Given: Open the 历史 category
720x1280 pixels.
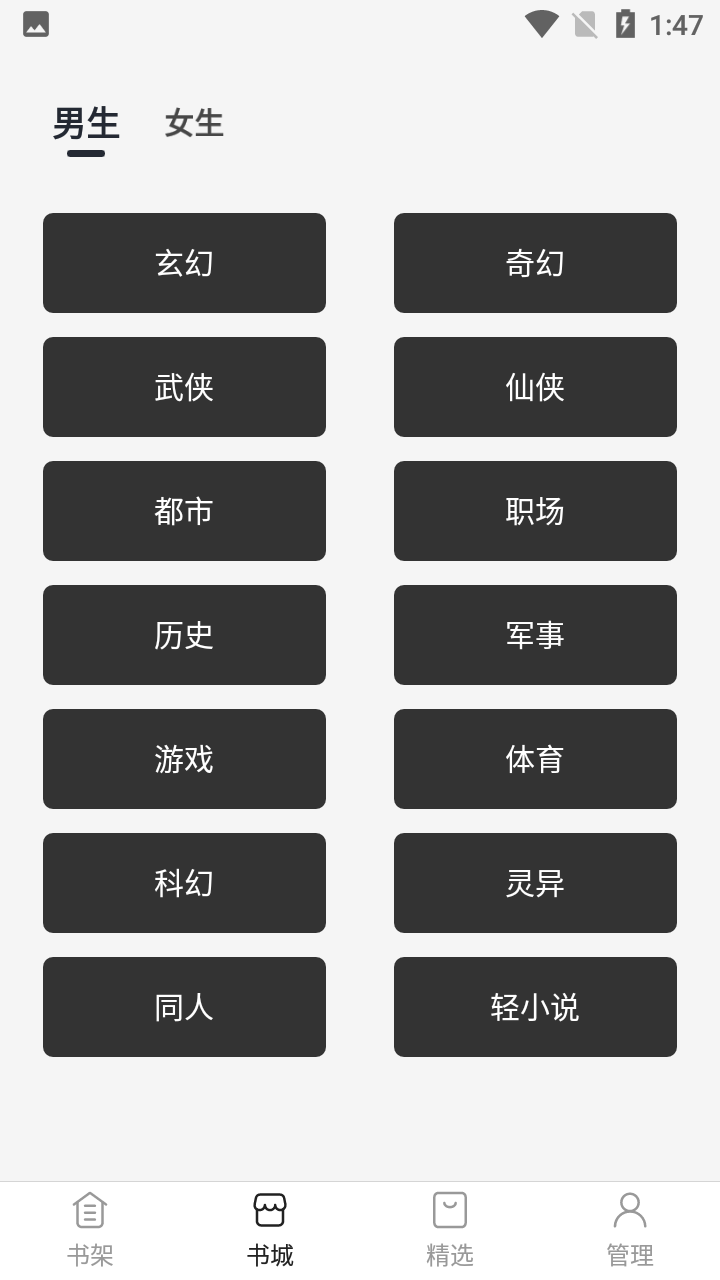Looking at the screenshot, I should tap(184, 635).
